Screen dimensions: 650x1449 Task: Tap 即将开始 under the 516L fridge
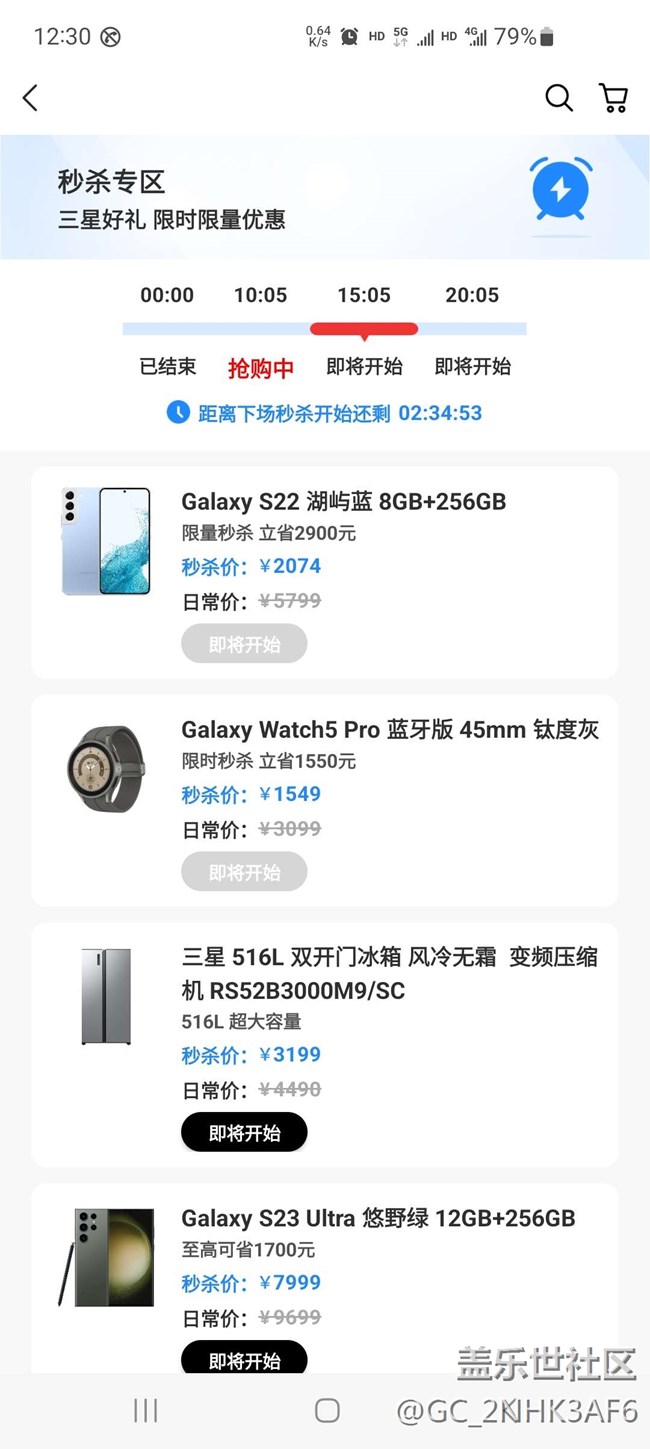[244, 1133]
